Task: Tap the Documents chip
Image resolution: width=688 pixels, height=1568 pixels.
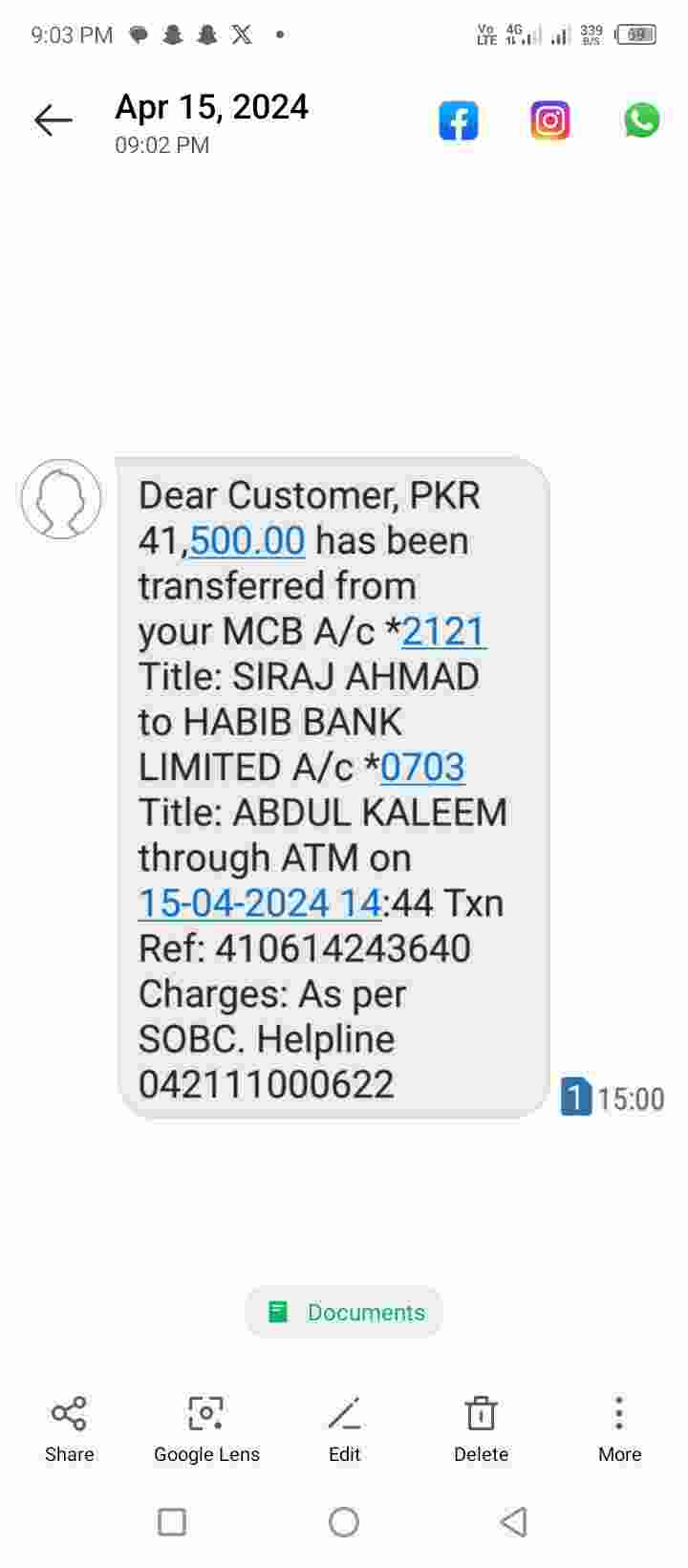Action: (344, 1312)
